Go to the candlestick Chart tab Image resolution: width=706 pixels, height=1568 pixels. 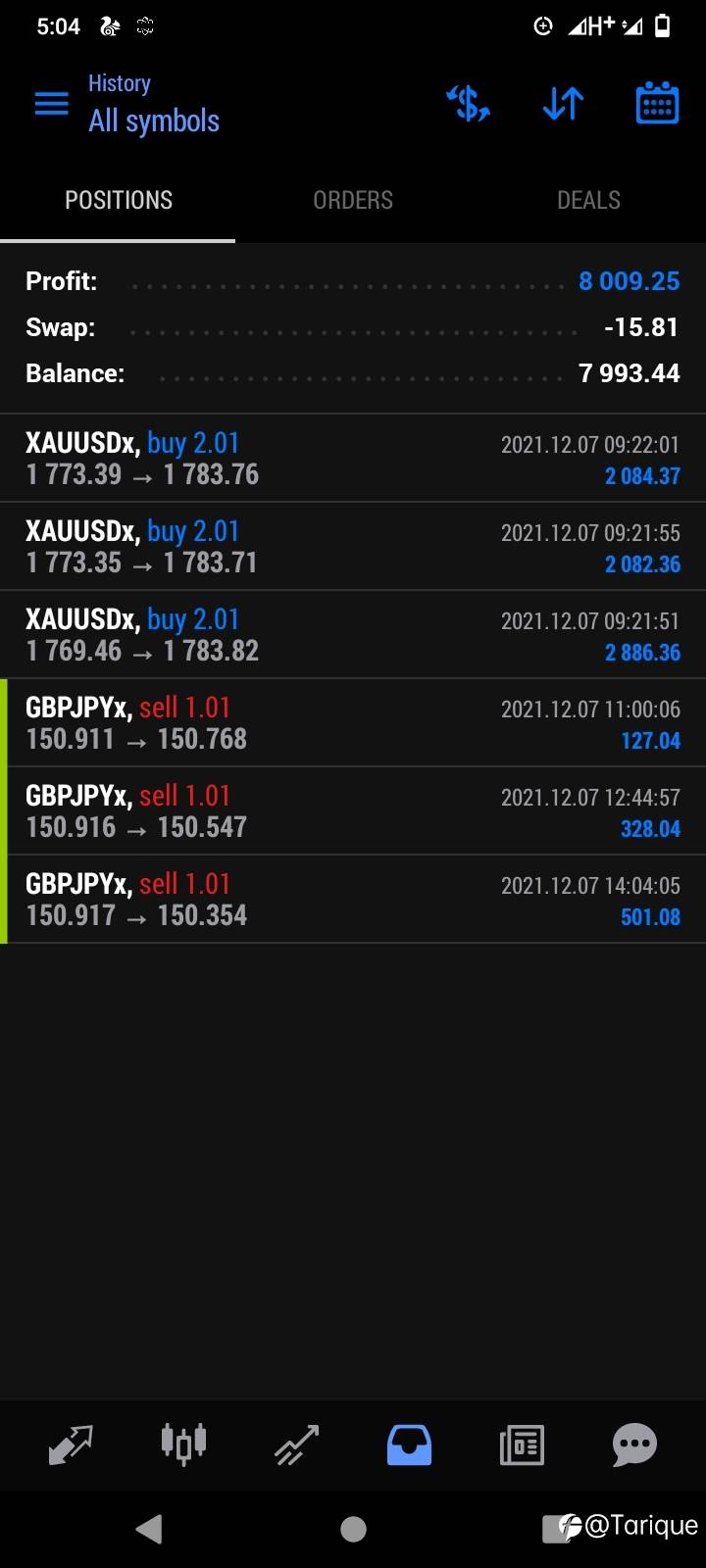click(183, 1445)
